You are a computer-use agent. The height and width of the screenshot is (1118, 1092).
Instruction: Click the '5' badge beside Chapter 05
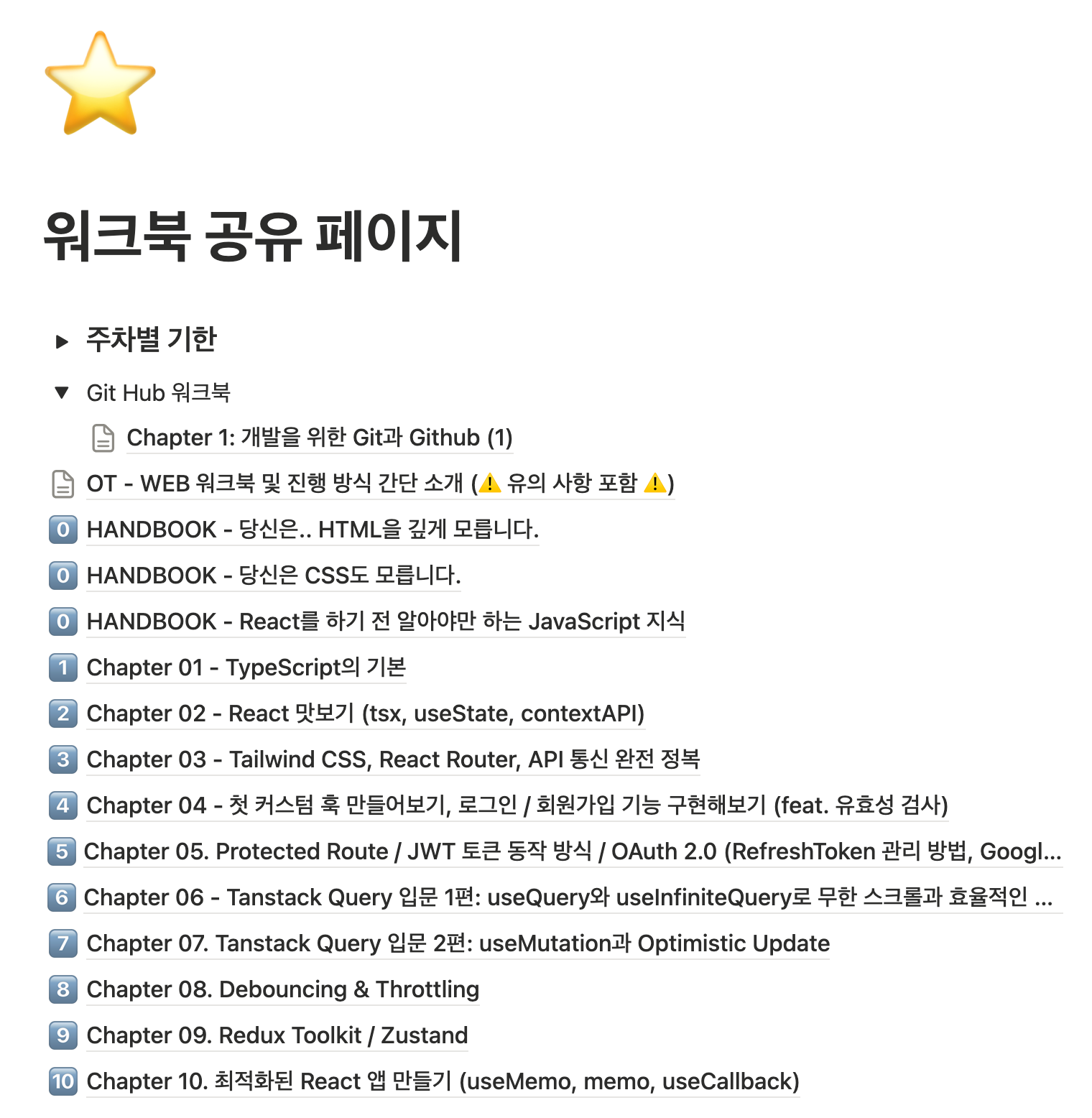click(x=62, y=851)
